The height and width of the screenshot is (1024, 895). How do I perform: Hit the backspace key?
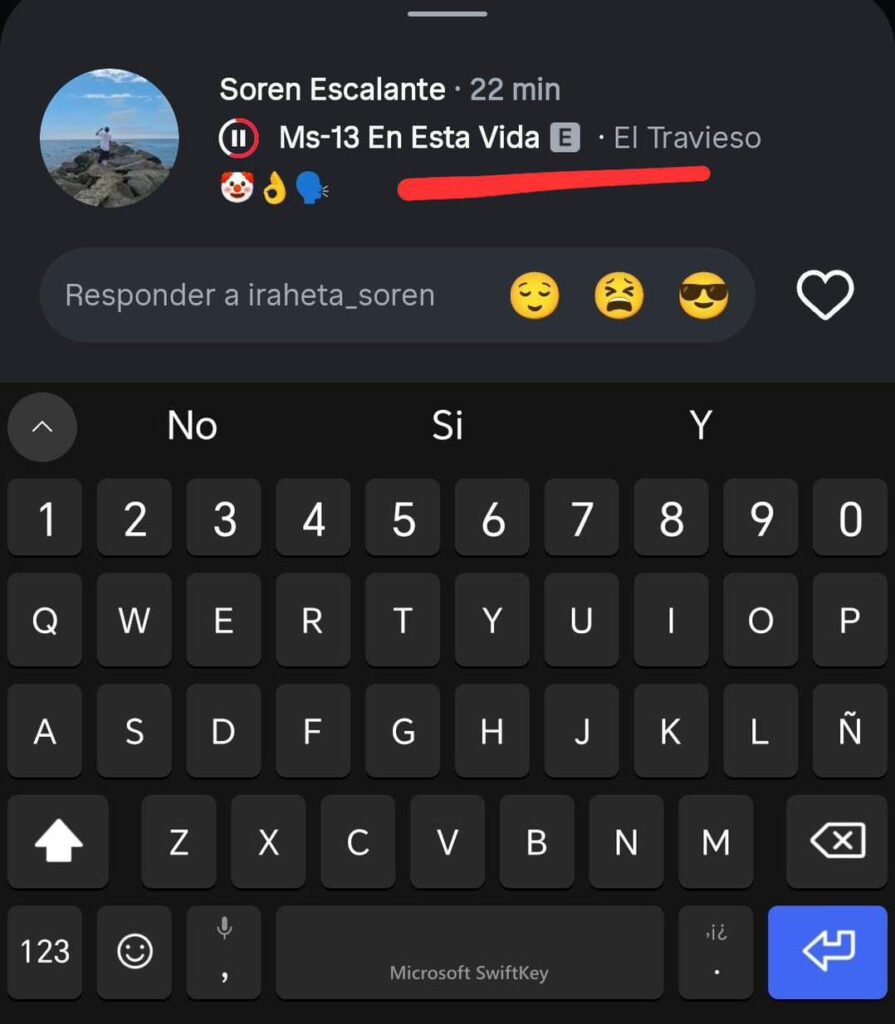(838, 842)
